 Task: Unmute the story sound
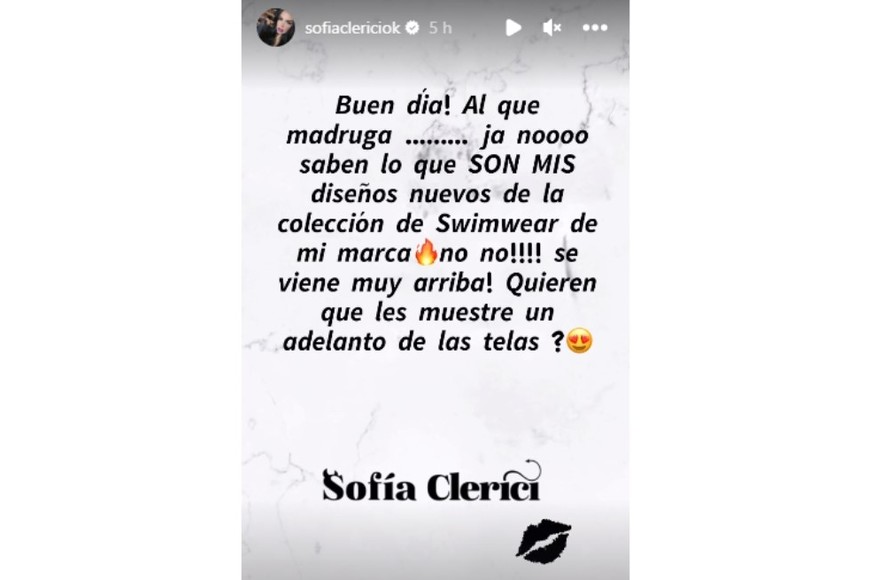coord(552,28)
